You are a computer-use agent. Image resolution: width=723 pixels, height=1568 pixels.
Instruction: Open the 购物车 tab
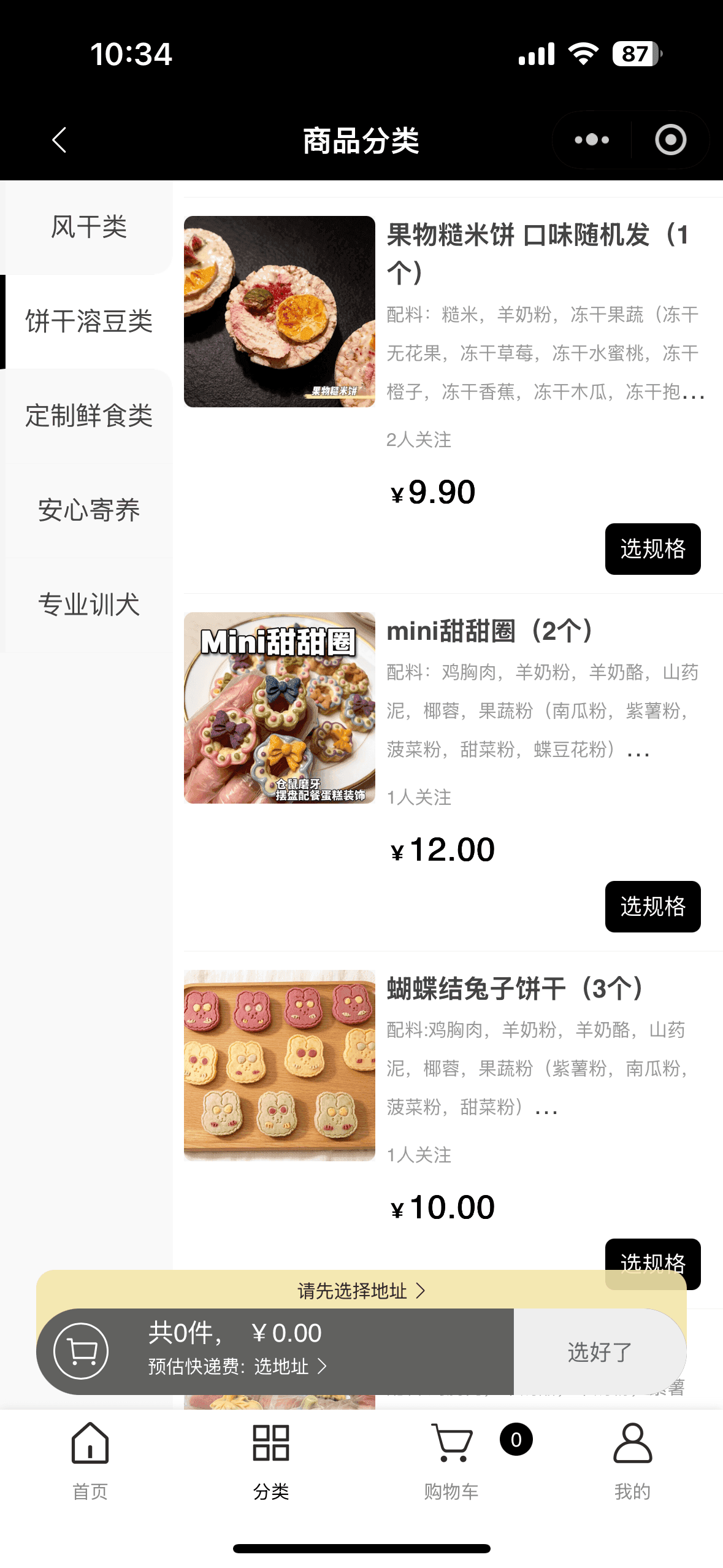tap(452, 1460)
